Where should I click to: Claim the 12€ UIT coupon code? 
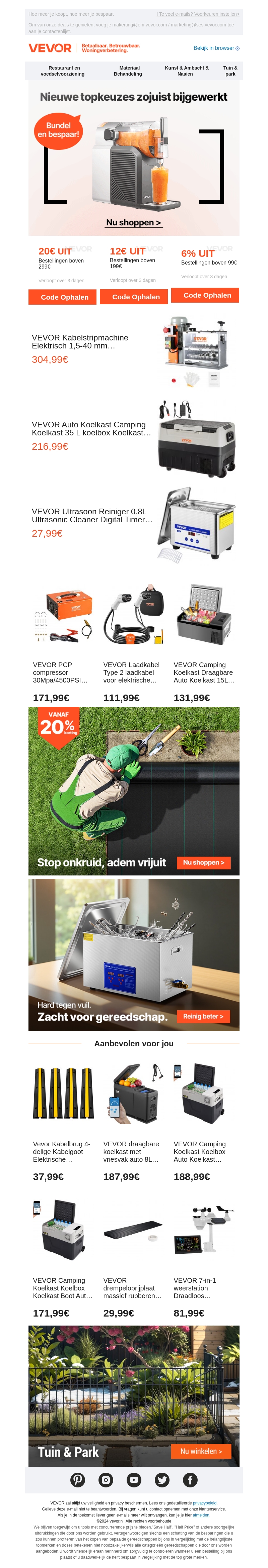[136, 297]
